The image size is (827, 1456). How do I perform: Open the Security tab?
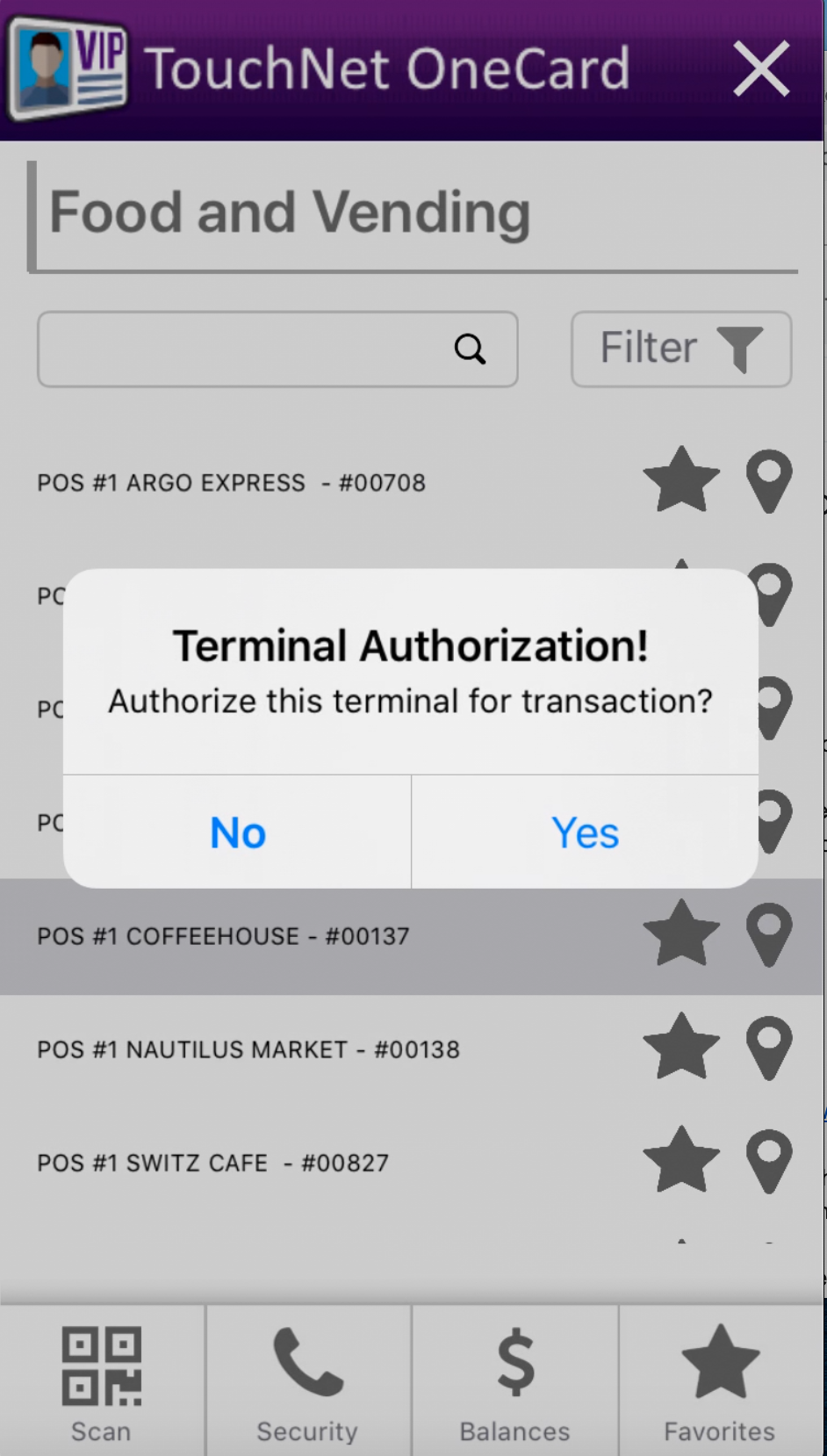(x=308, y=1381)
